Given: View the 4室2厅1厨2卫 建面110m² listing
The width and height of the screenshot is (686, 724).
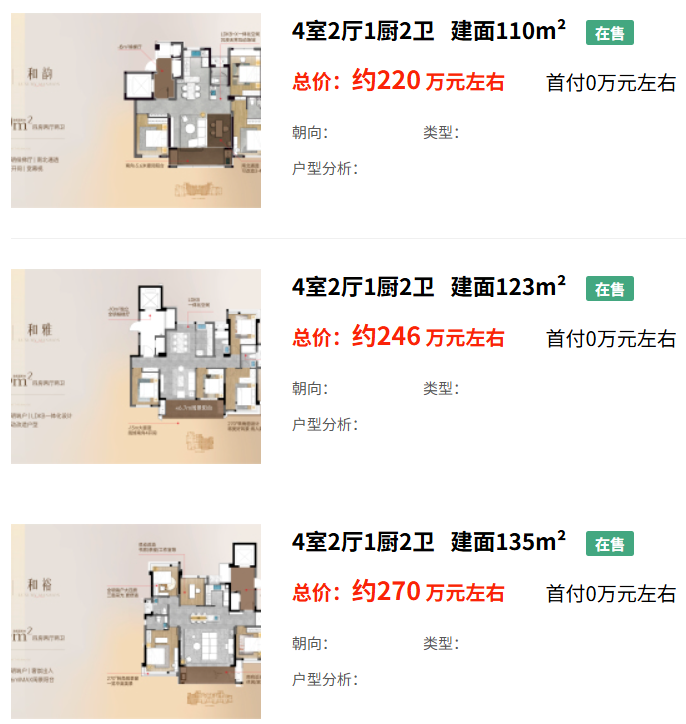Looking at the screenshot, I should (x=428, y=32).
